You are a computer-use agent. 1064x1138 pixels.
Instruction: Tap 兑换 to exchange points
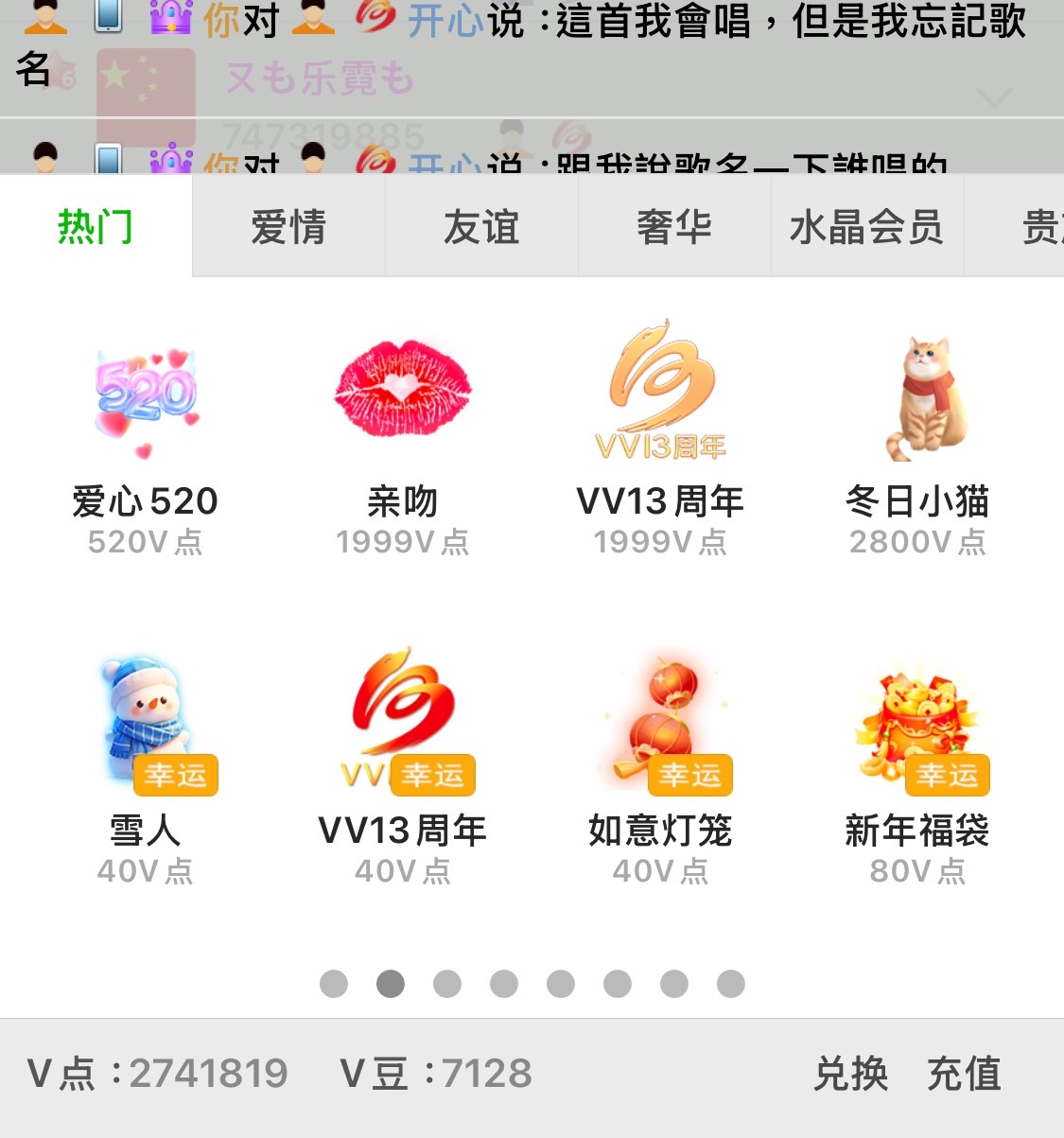tap(850, 1074)
